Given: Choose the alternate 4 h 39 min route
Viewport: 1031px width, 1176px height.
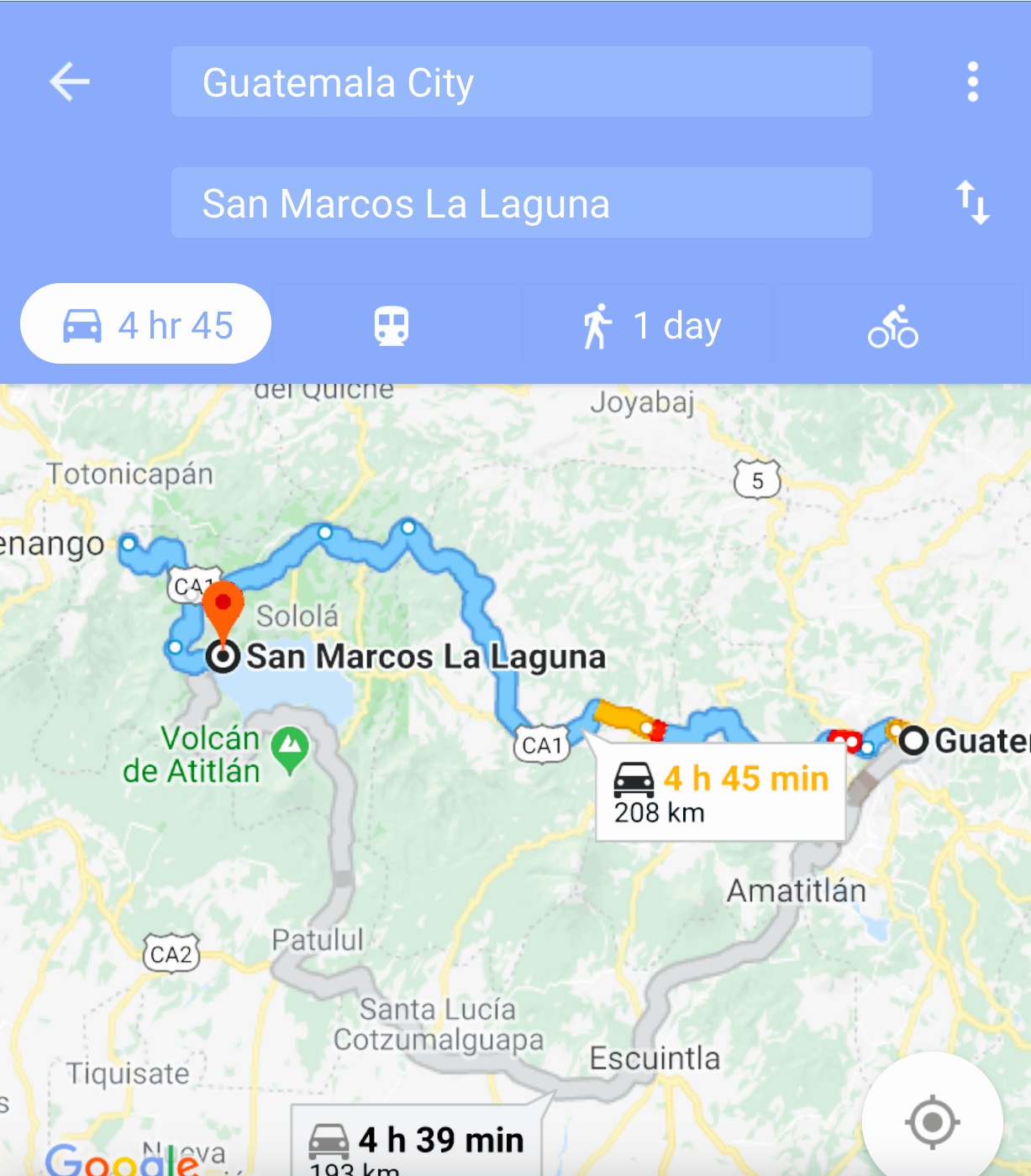Looking at the screenshot, I should click(x=418, y=1144).
